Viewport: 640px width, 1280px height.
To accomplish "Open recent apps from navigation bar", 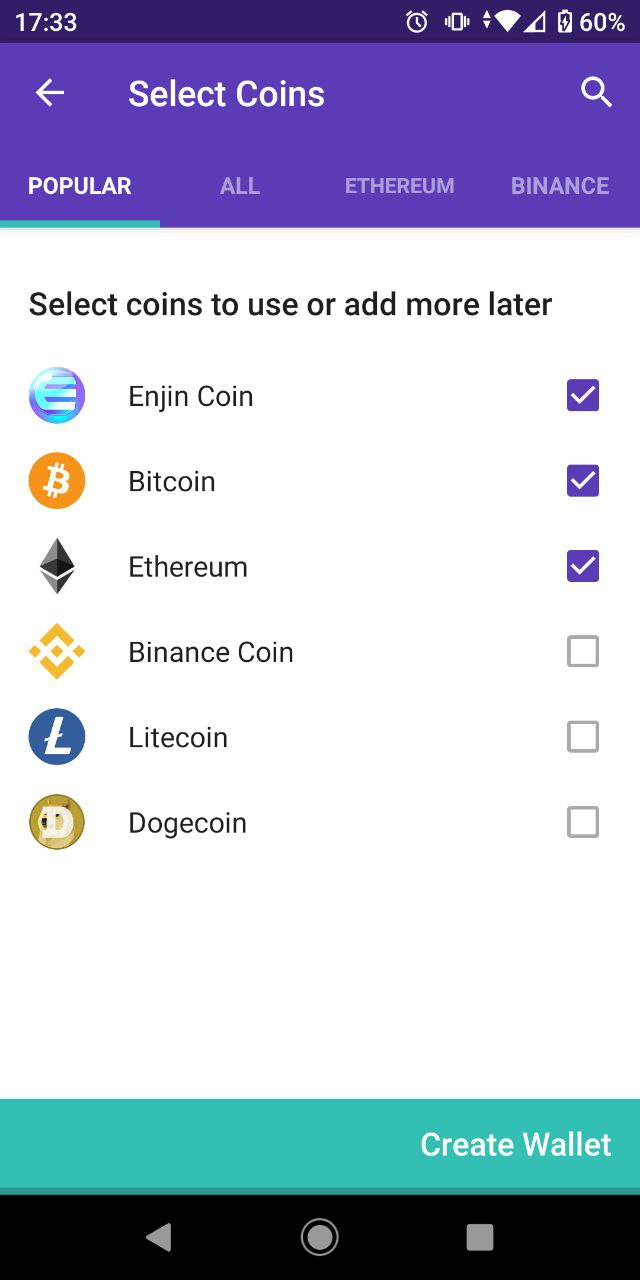I will (480, 1238).
